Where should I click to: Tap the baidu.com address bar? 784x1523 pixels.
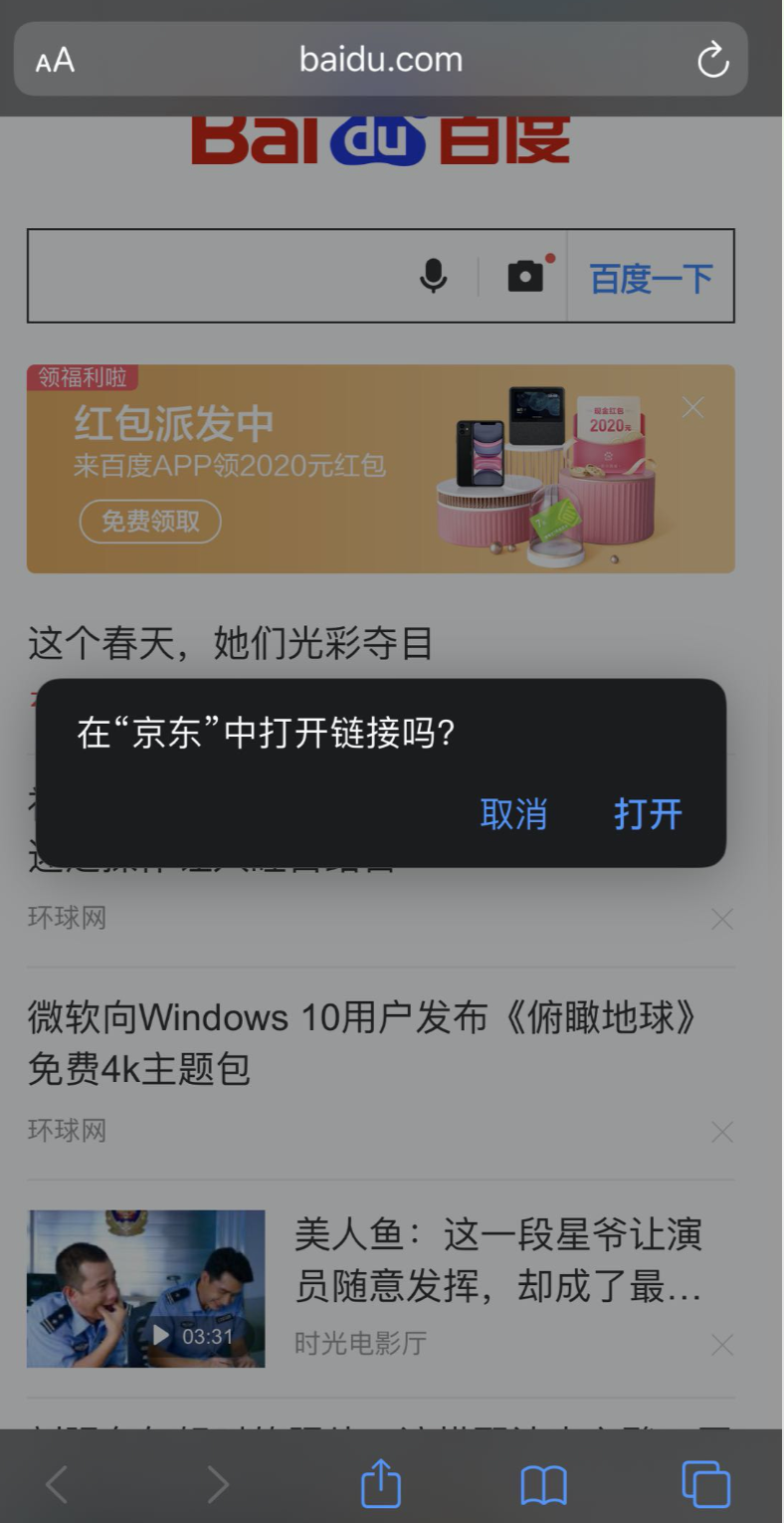[381, 60]
